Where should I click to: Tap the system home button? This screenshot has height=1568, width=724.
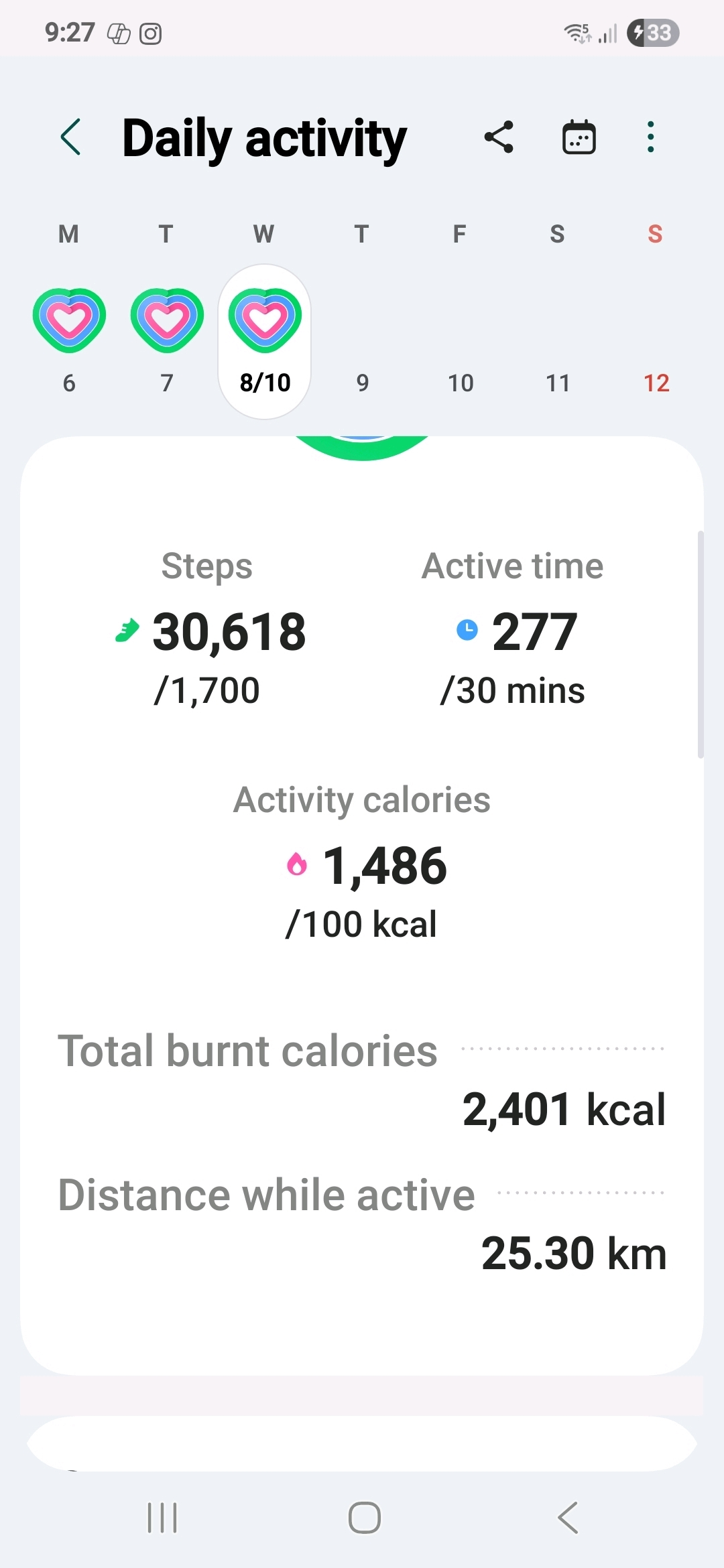click(364, 1518)
